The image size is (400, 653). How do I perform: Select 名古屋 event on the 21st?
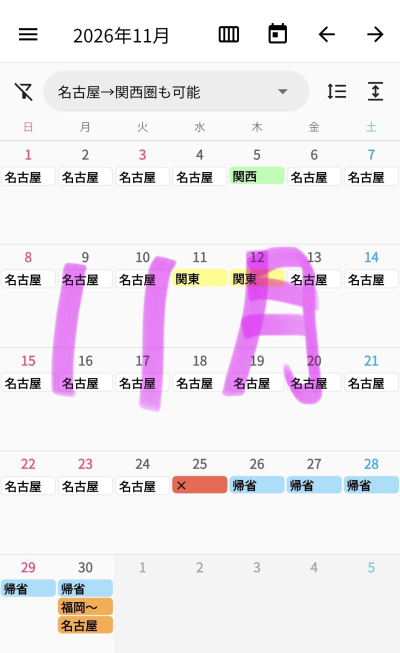[371, 382]
